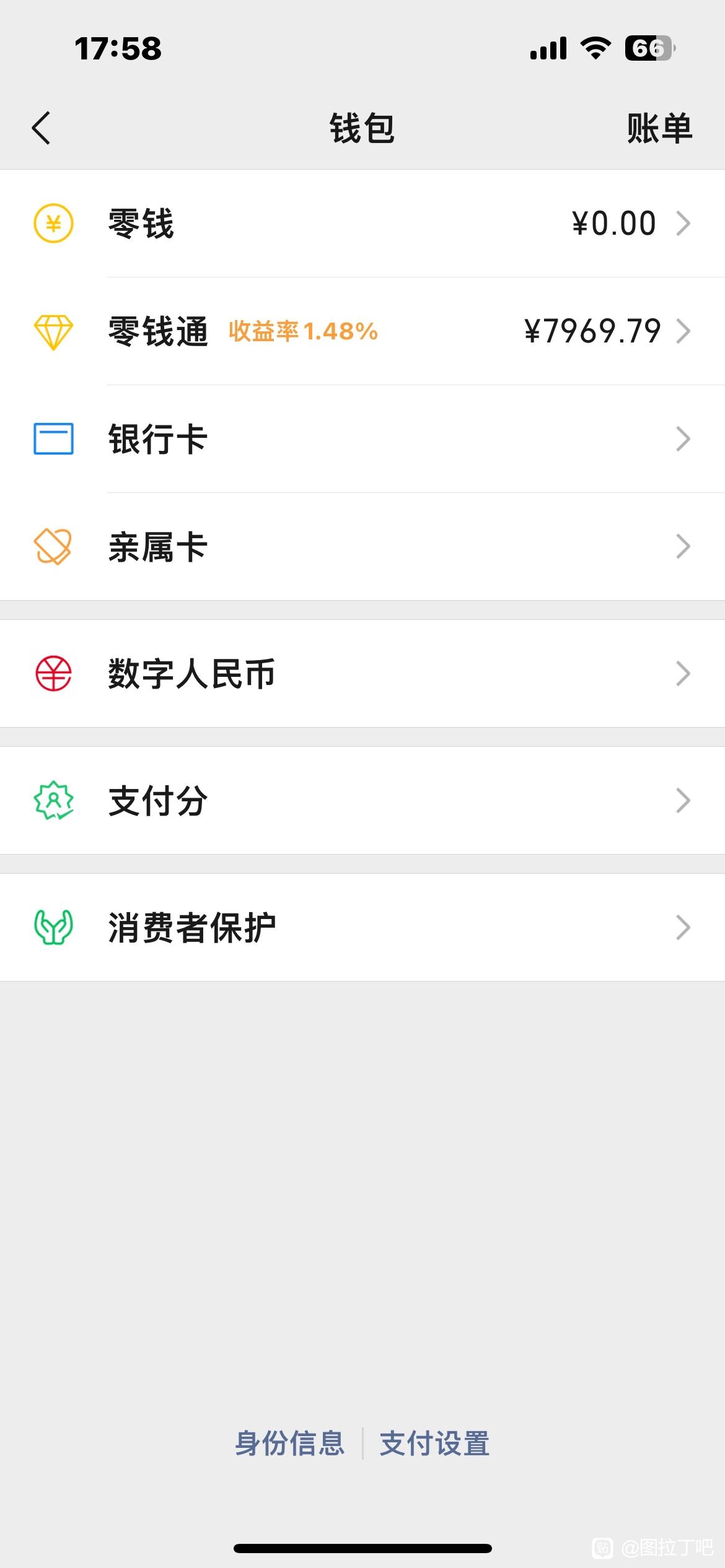Open 账单 in the top bar

(x=659, y=128)
